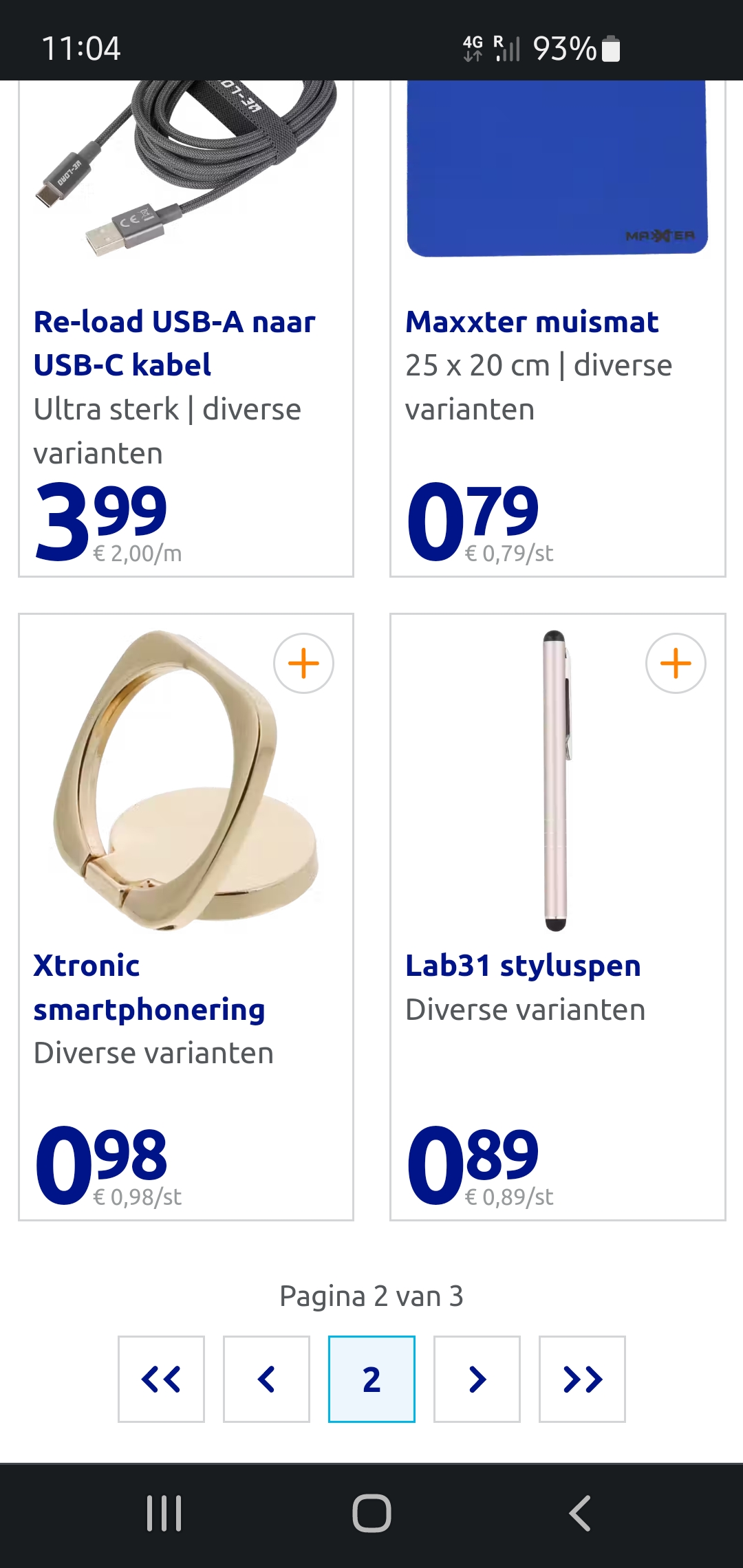
Task: Select the current page 2 button
Action: (371, 1379)
